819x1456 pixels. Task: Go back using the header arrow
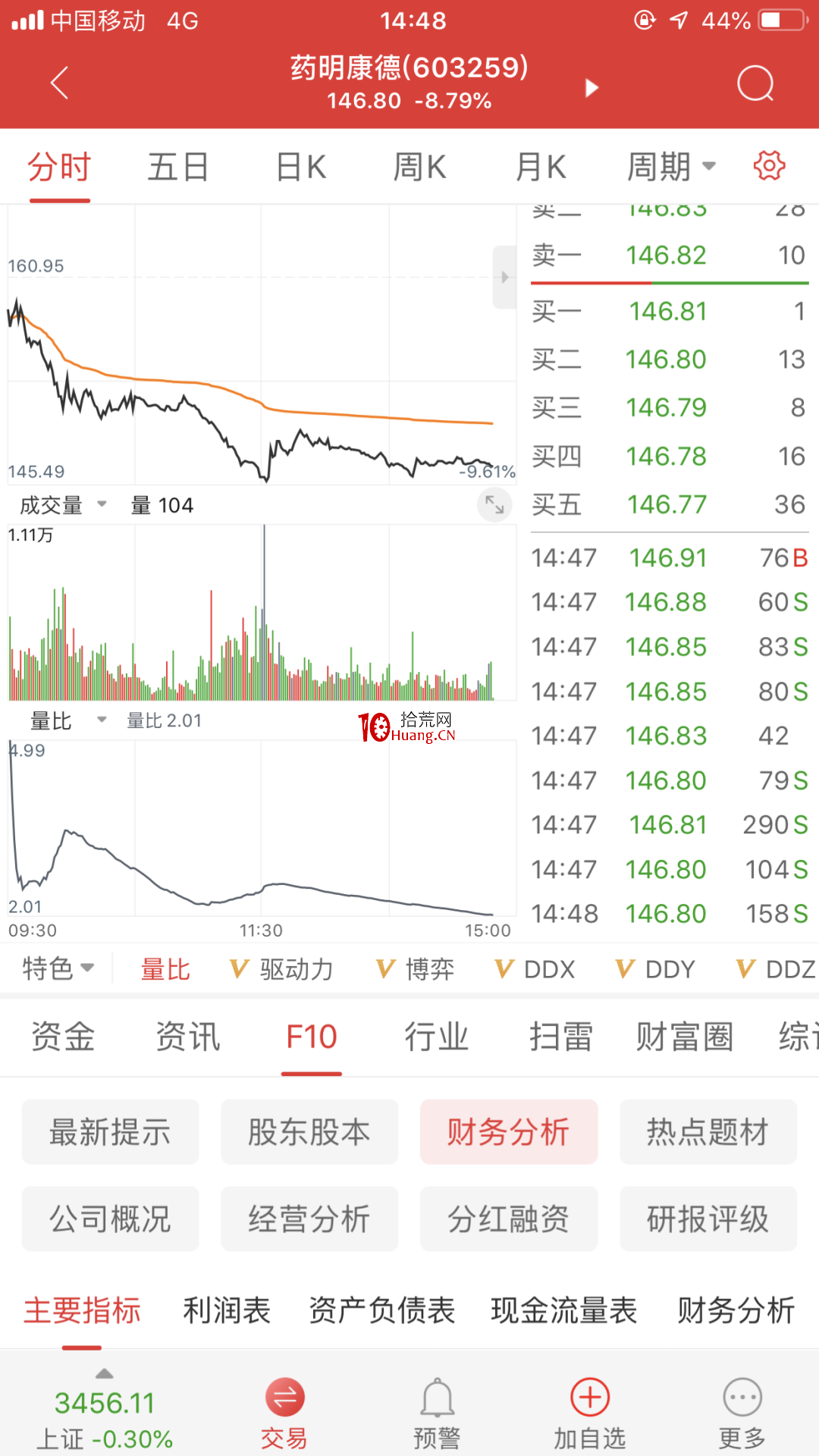[59, 83]
